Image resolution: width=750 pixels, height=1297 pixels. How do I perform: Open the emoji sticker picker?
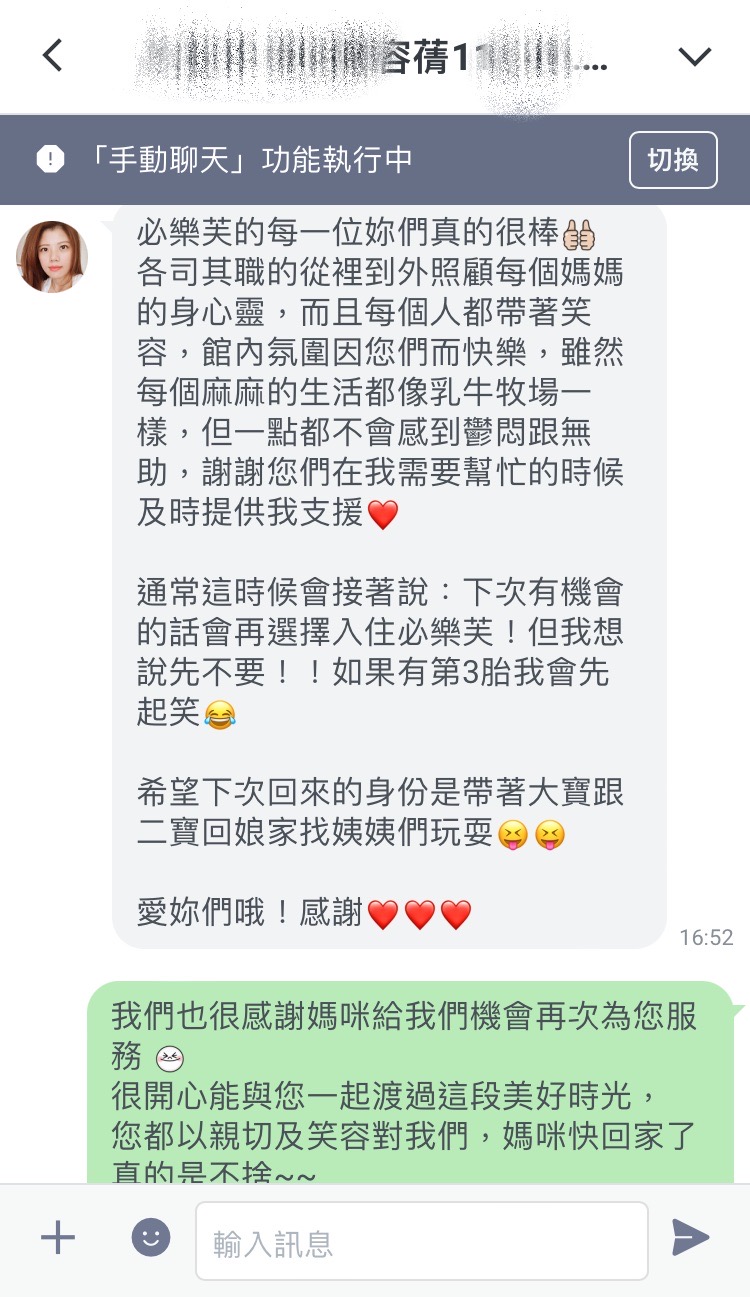click(x=151, y=1238)
